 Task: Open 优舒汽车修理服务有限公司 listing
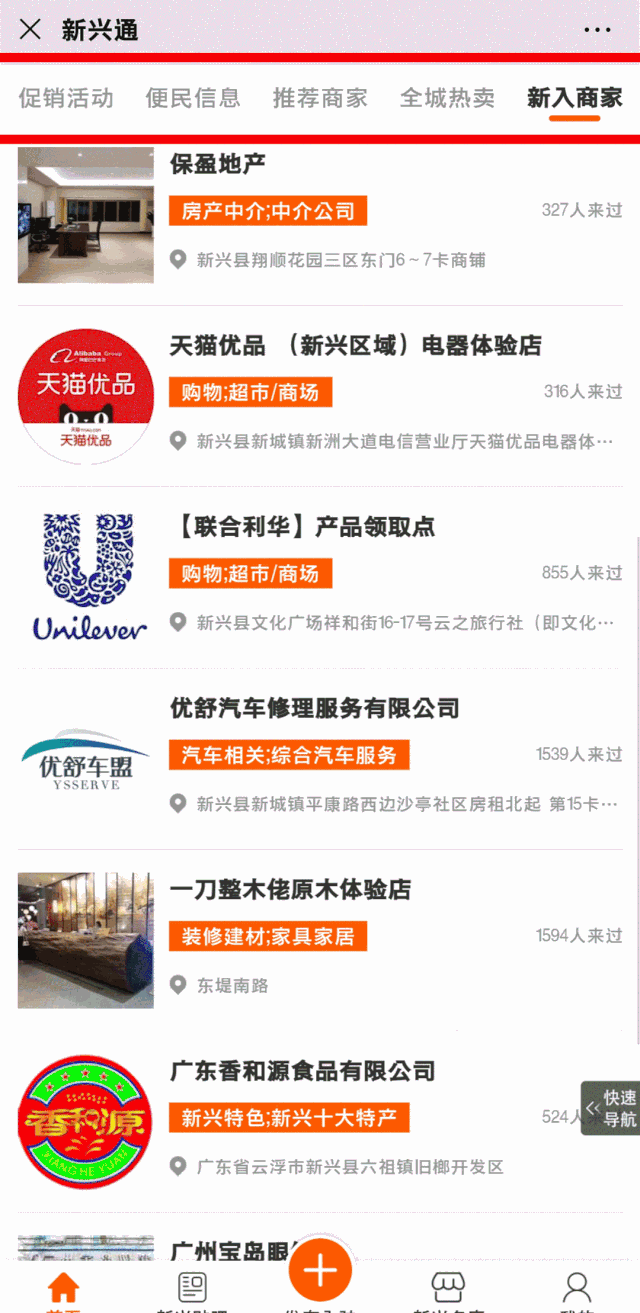coord(320,759)
